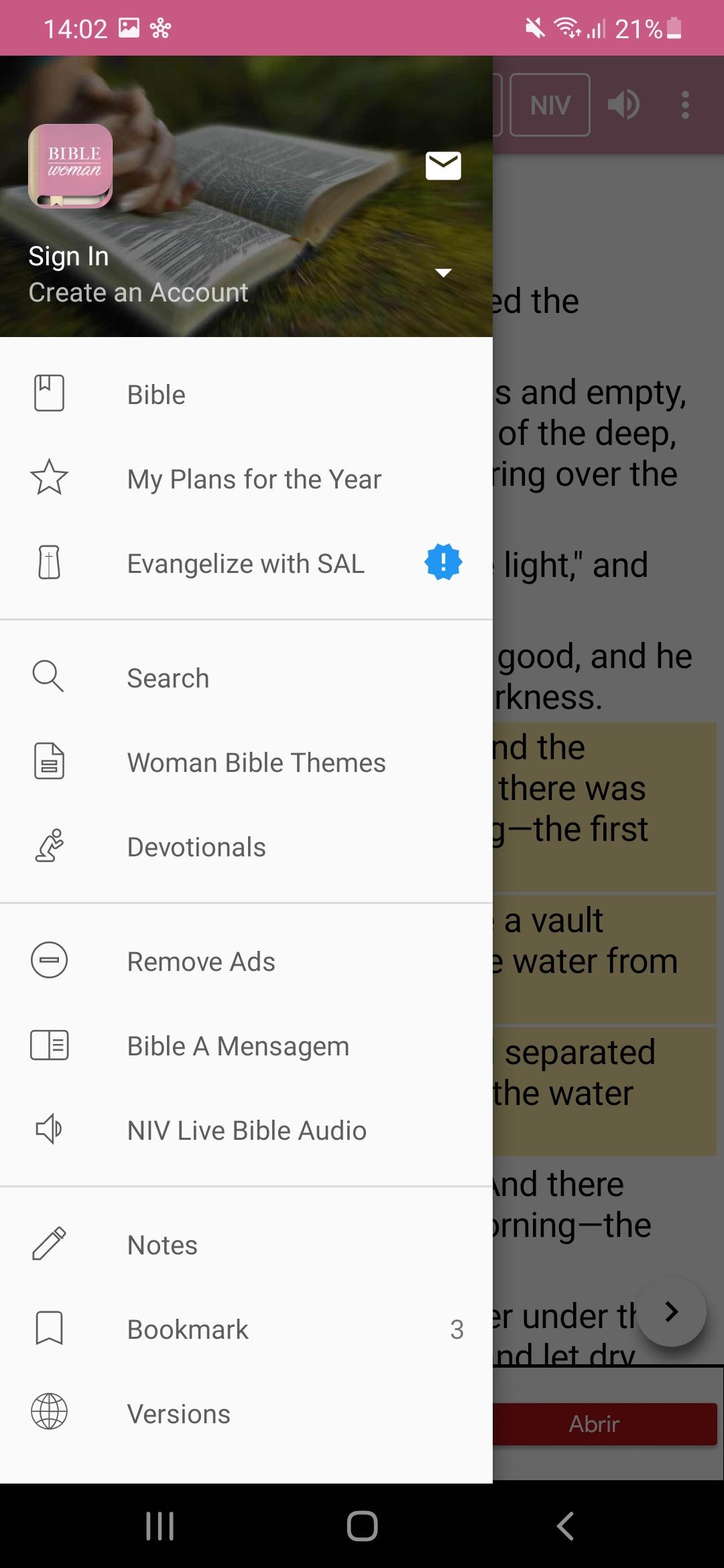
Task: Choose Remove Ads
Action: (246, 962)
